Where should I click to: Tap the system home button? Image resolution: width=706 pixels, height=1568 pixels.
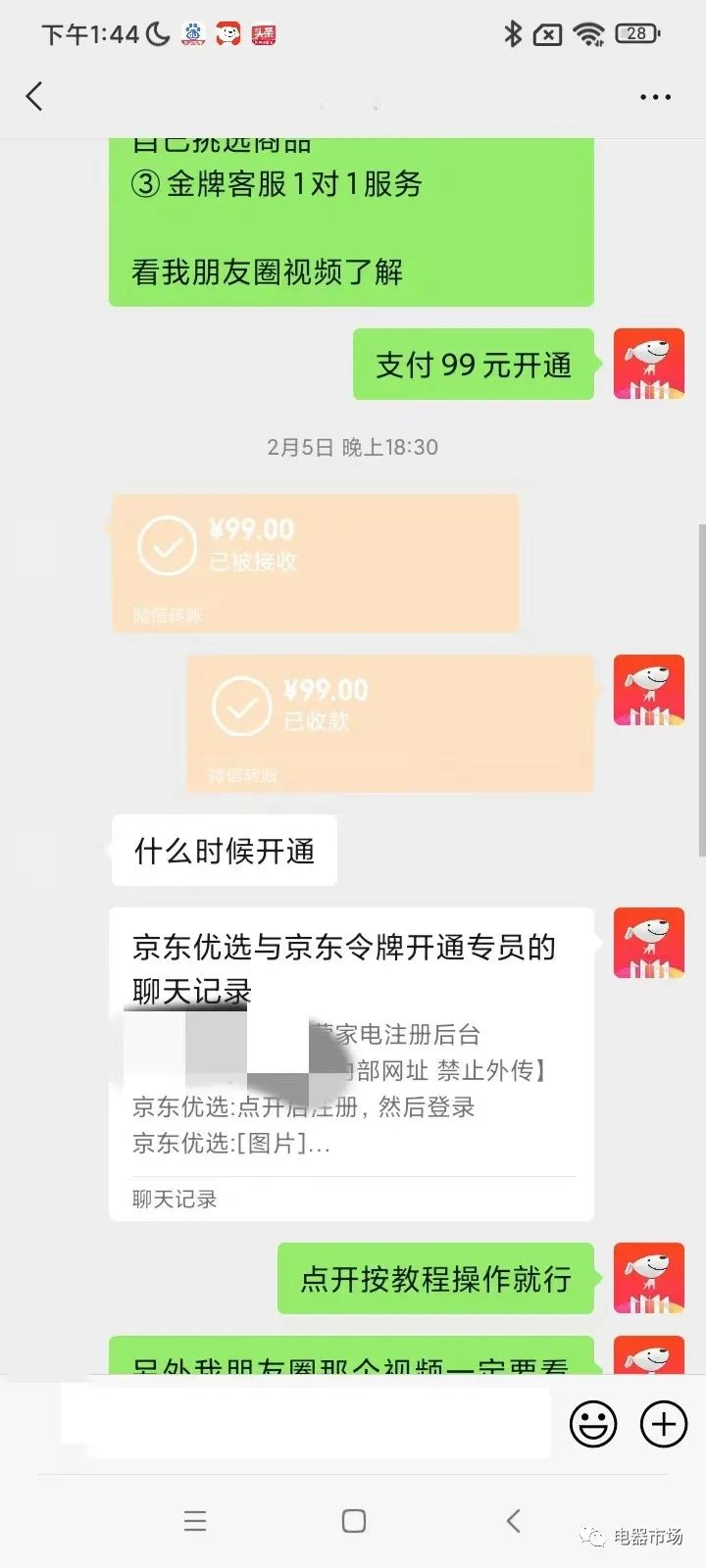[x=353, y=1521]
